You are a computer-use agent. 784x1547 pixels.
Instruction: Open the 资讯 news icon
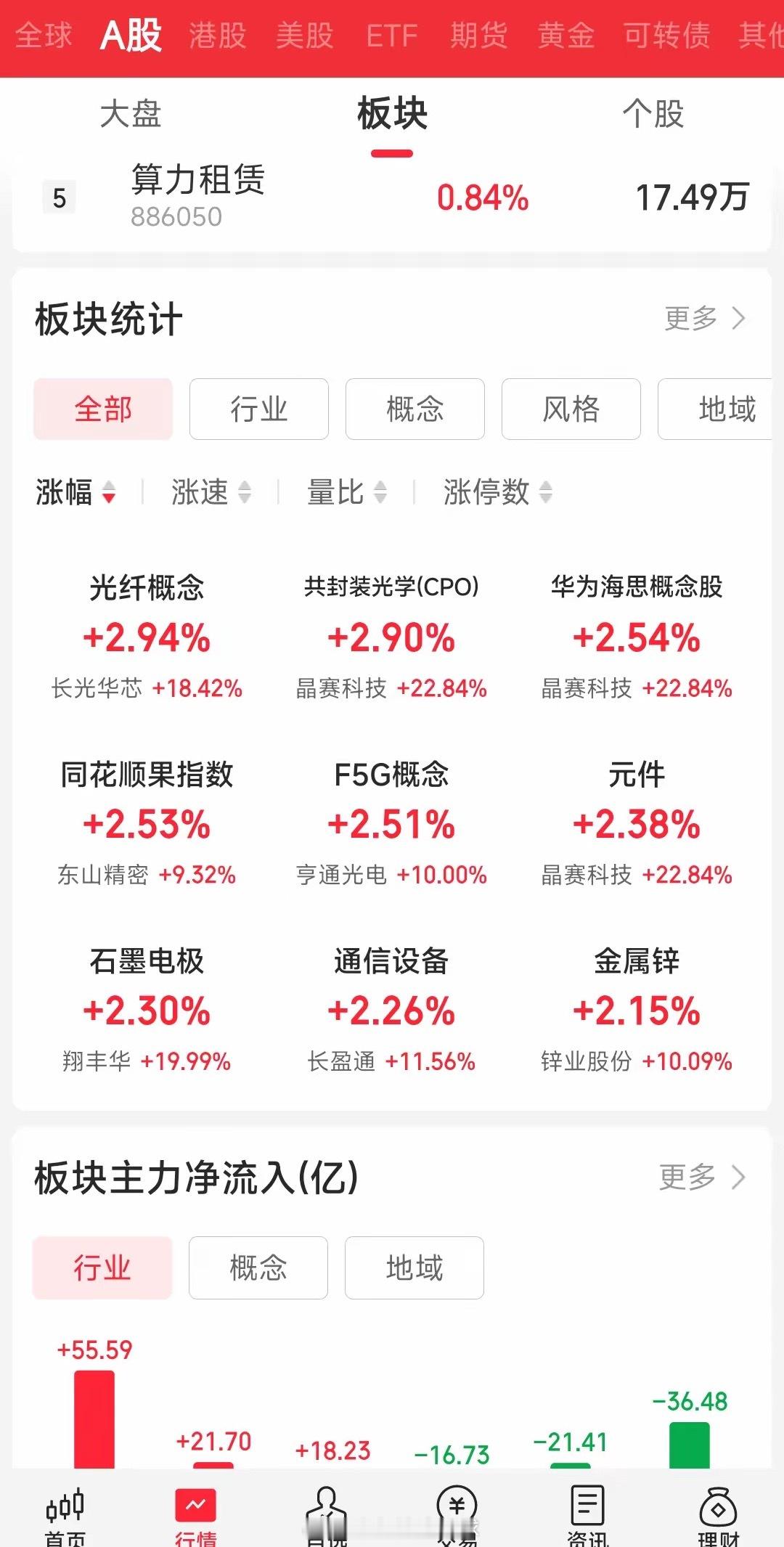point(587,1506)
